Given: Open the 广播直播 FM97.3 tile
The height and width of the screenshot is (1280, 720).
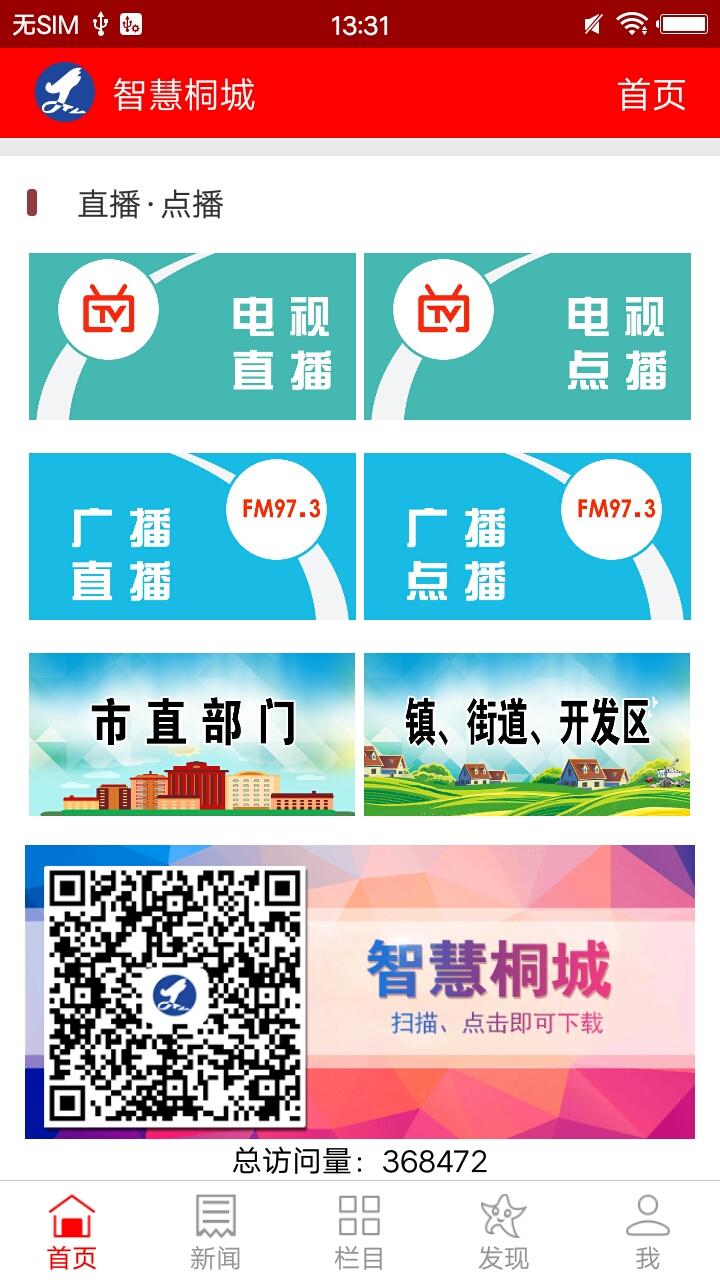Looking at the screenshot, I should tap(192, 536).
